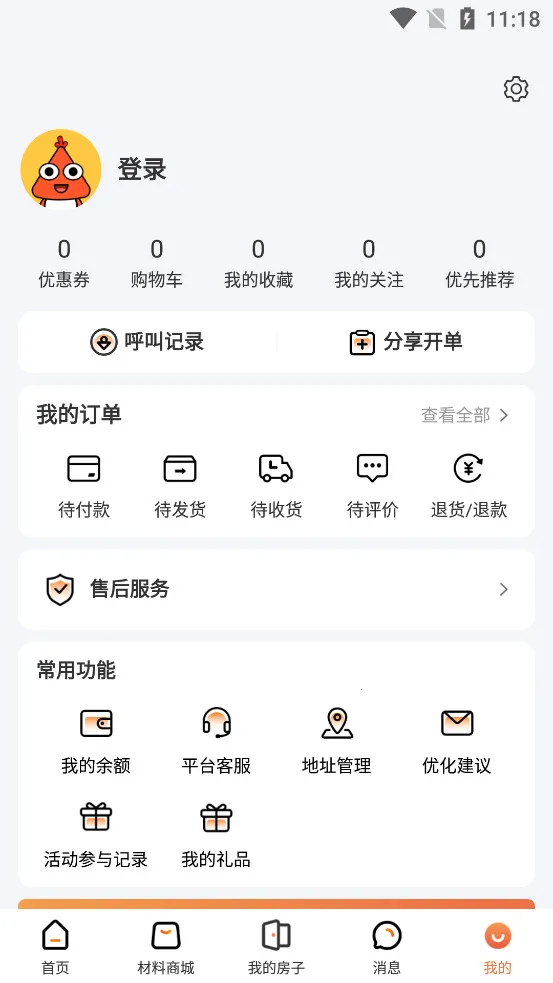Open 我的余额 balance
Screen dimensions: 553x983
tap(96, 740)
